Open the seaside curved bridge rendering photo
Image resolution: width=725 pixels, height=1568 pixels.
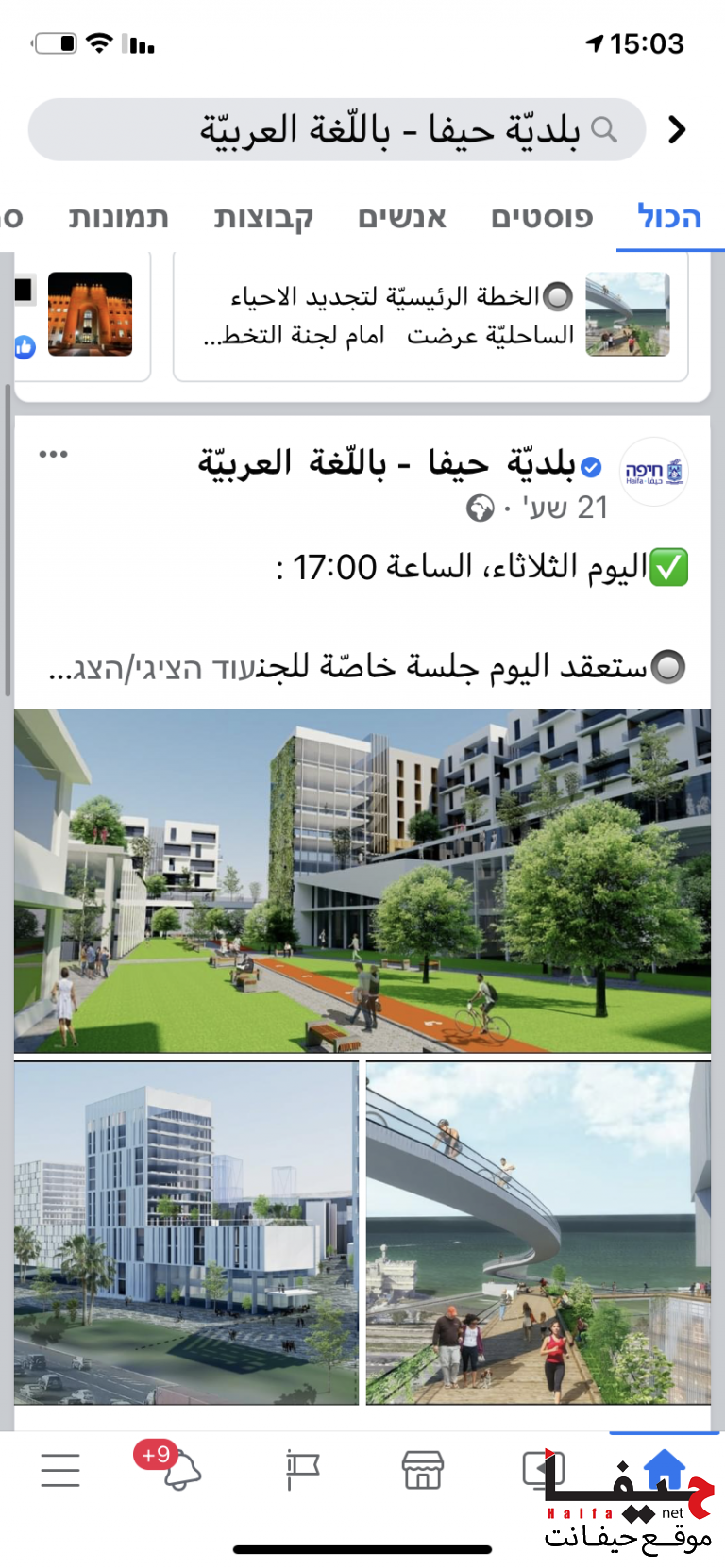point(538,1232)
